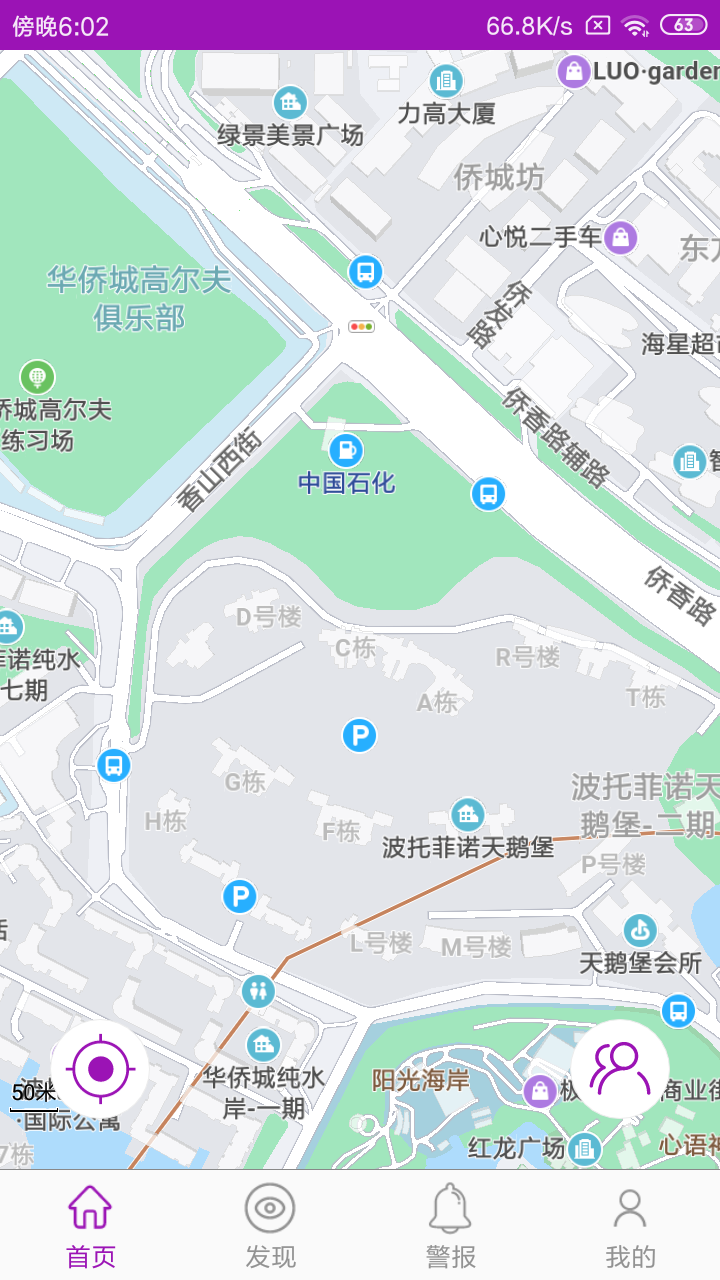
Task: Open the 华侨城高尔夫练习场 golf marker
Action: [38, 377]
